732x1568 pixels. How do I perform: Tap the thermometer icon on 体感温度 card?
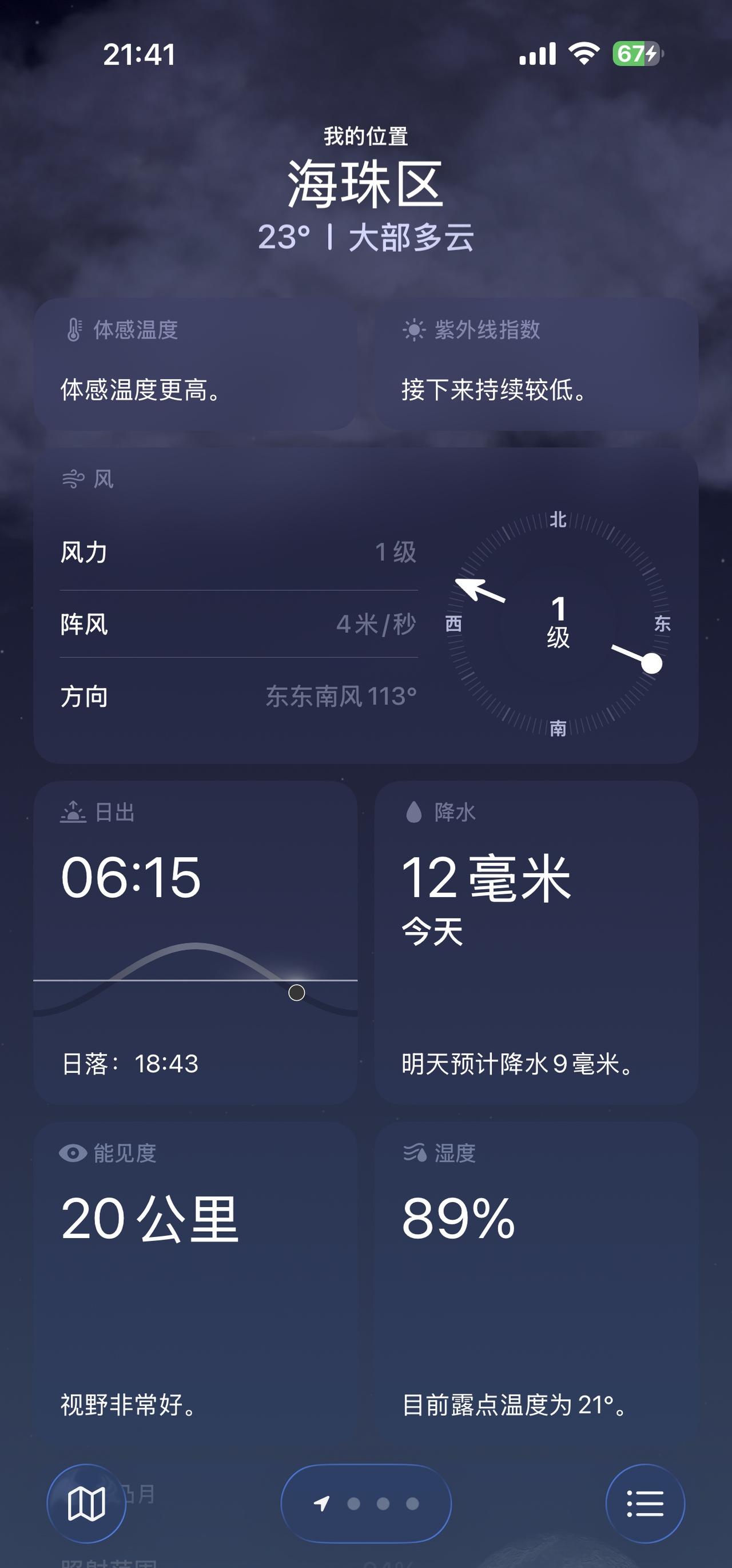point(73,330)
